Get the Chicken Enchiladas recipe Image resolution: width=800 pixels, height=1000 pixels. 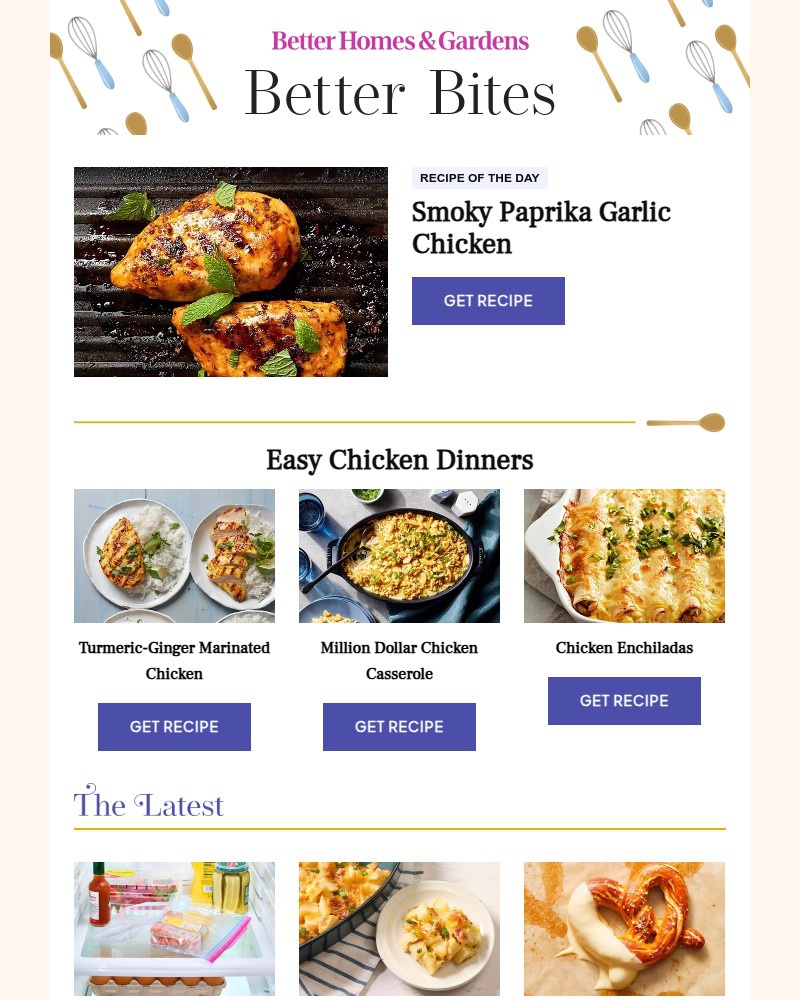624,701
